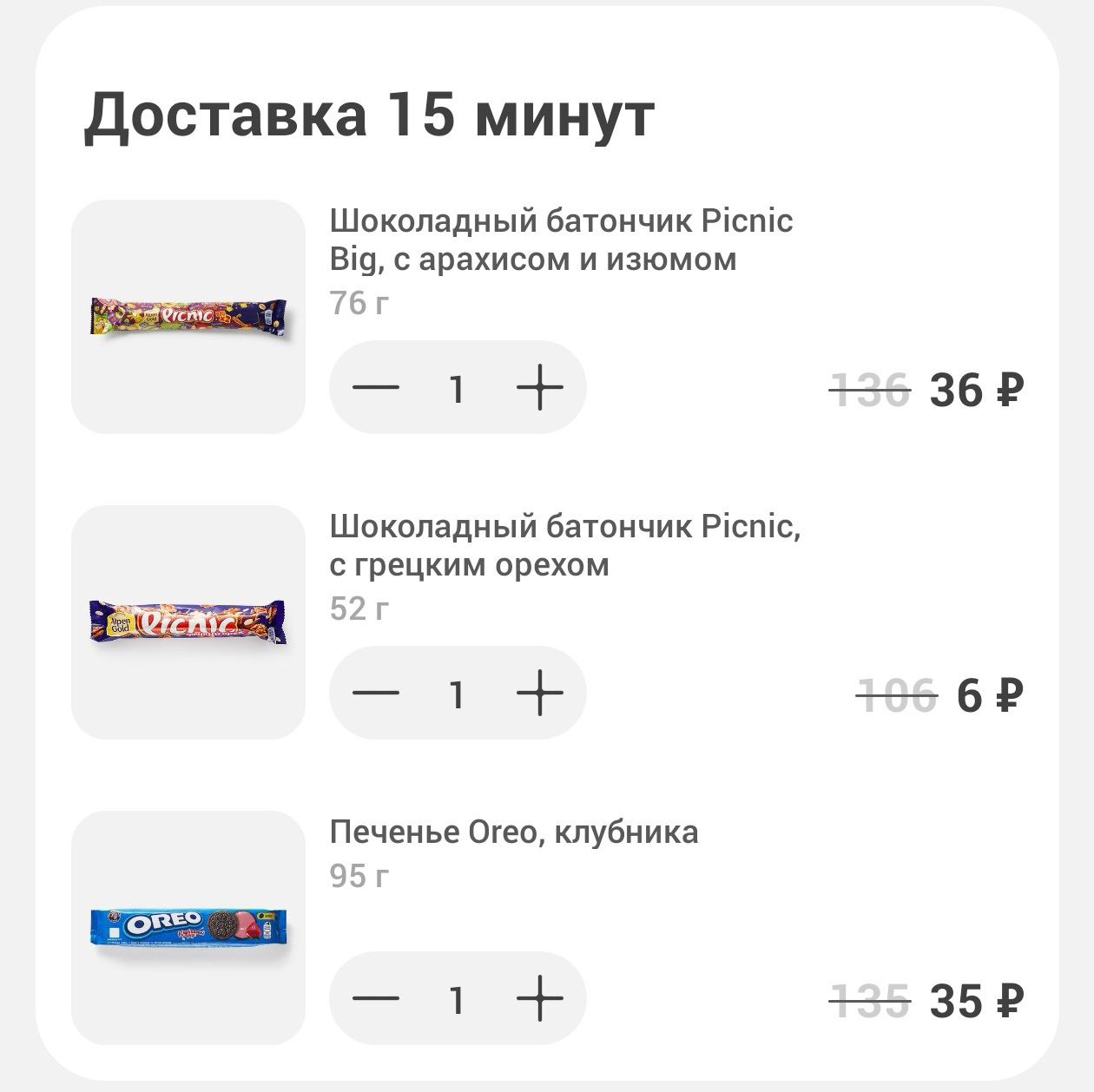Decrease quantity of Picnic Big bar
This screenshot has height=1092, width=1094.
tap(376, 387)
